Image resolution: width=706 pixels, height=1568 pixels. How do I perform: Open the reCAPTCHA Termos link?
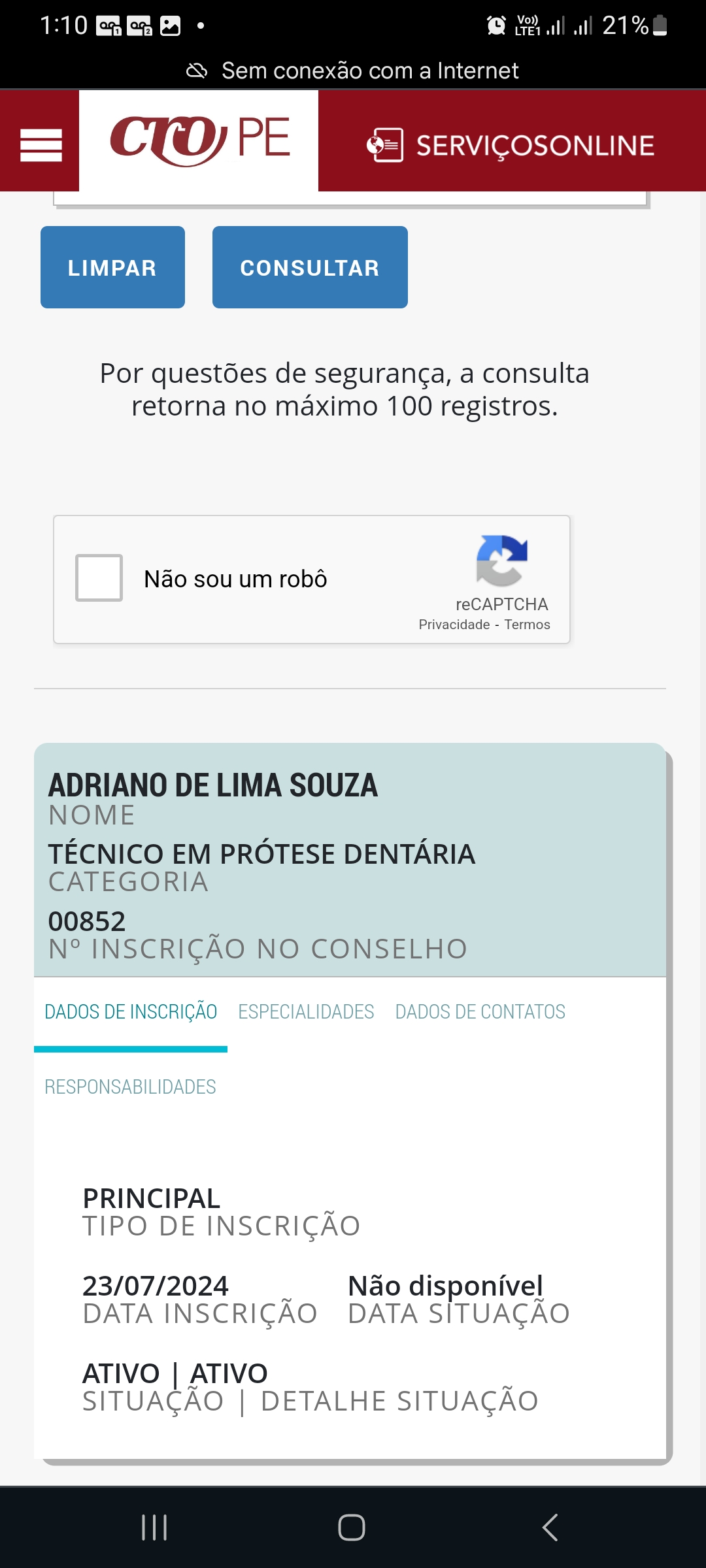(527, 625)
